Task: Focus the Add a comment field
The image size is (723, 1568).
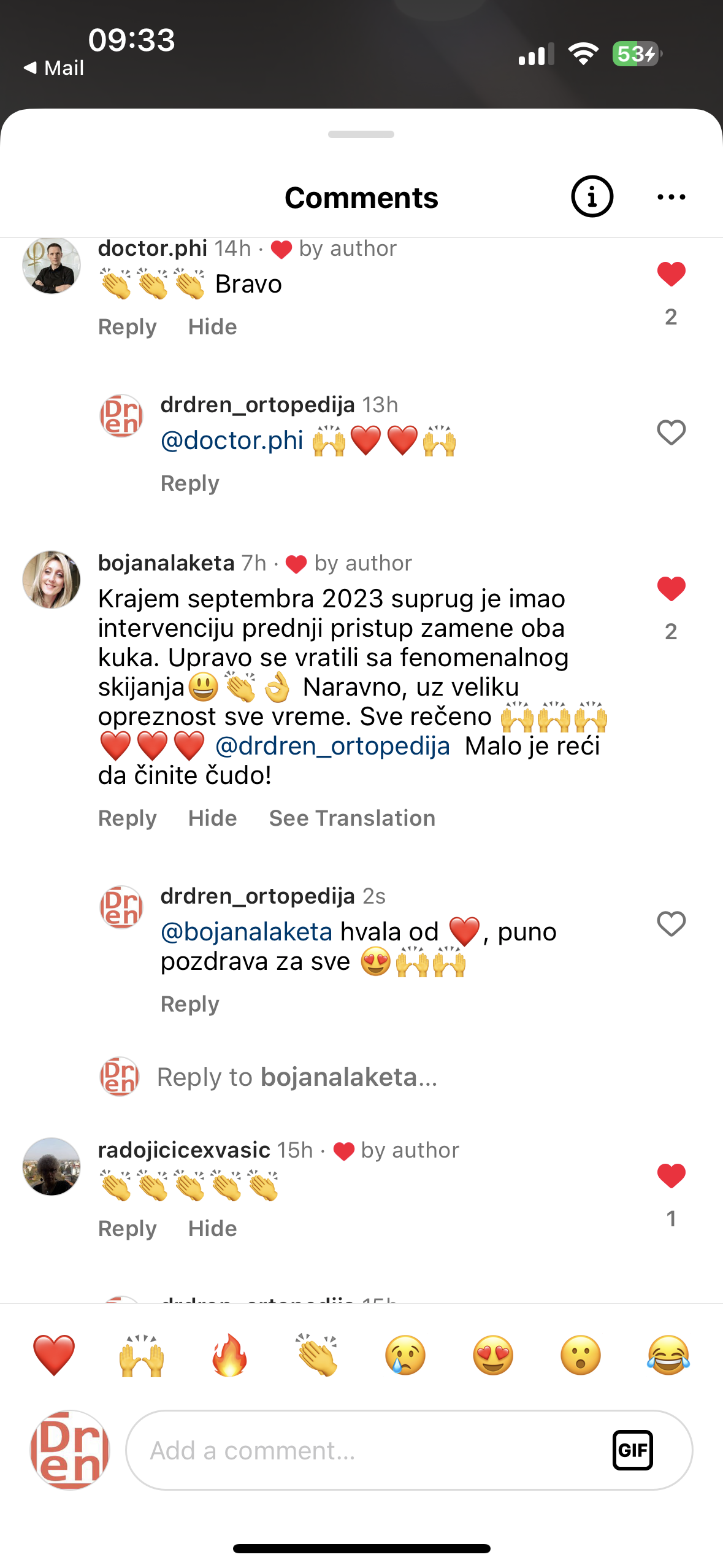Action: pos(368,1450)
